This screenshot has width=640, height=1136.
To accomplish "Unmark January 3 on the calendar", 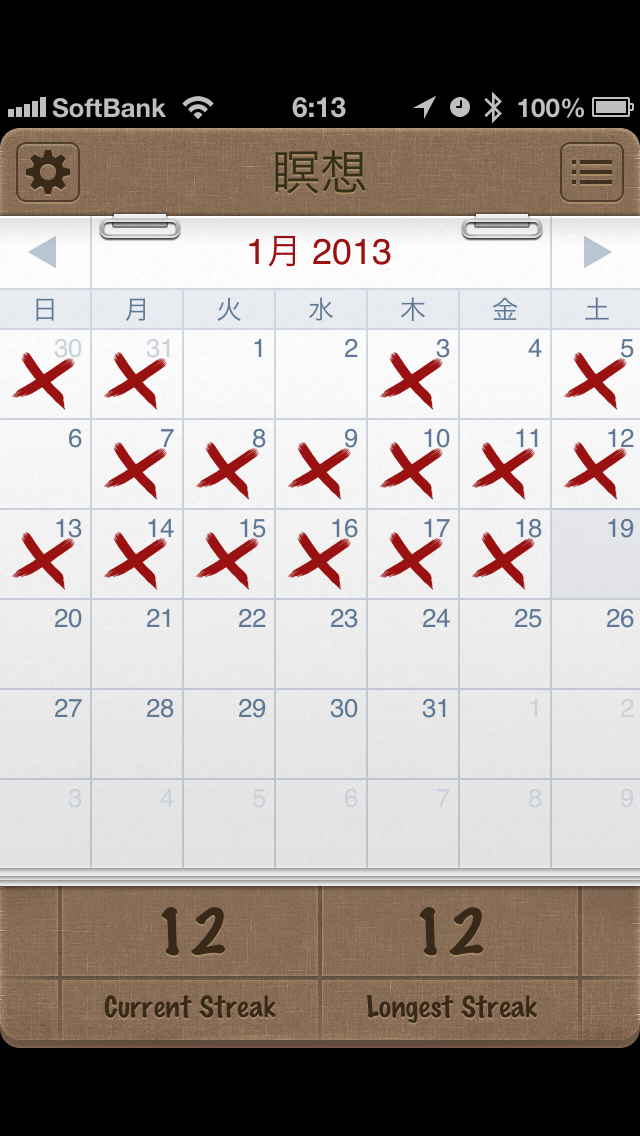I will [x=412, y=374].
